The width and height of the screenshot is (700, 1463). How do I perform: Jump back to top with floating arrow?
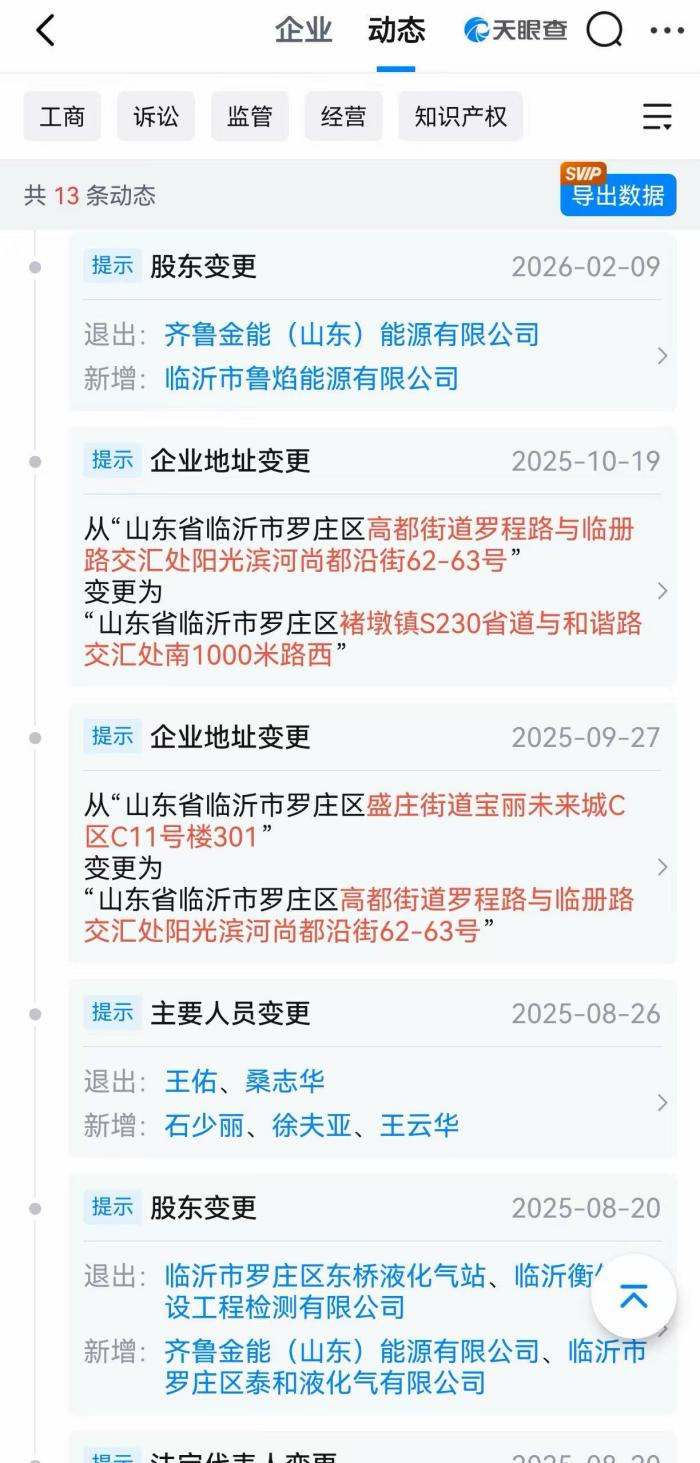pyautogui.click(x=633, y=1297)
